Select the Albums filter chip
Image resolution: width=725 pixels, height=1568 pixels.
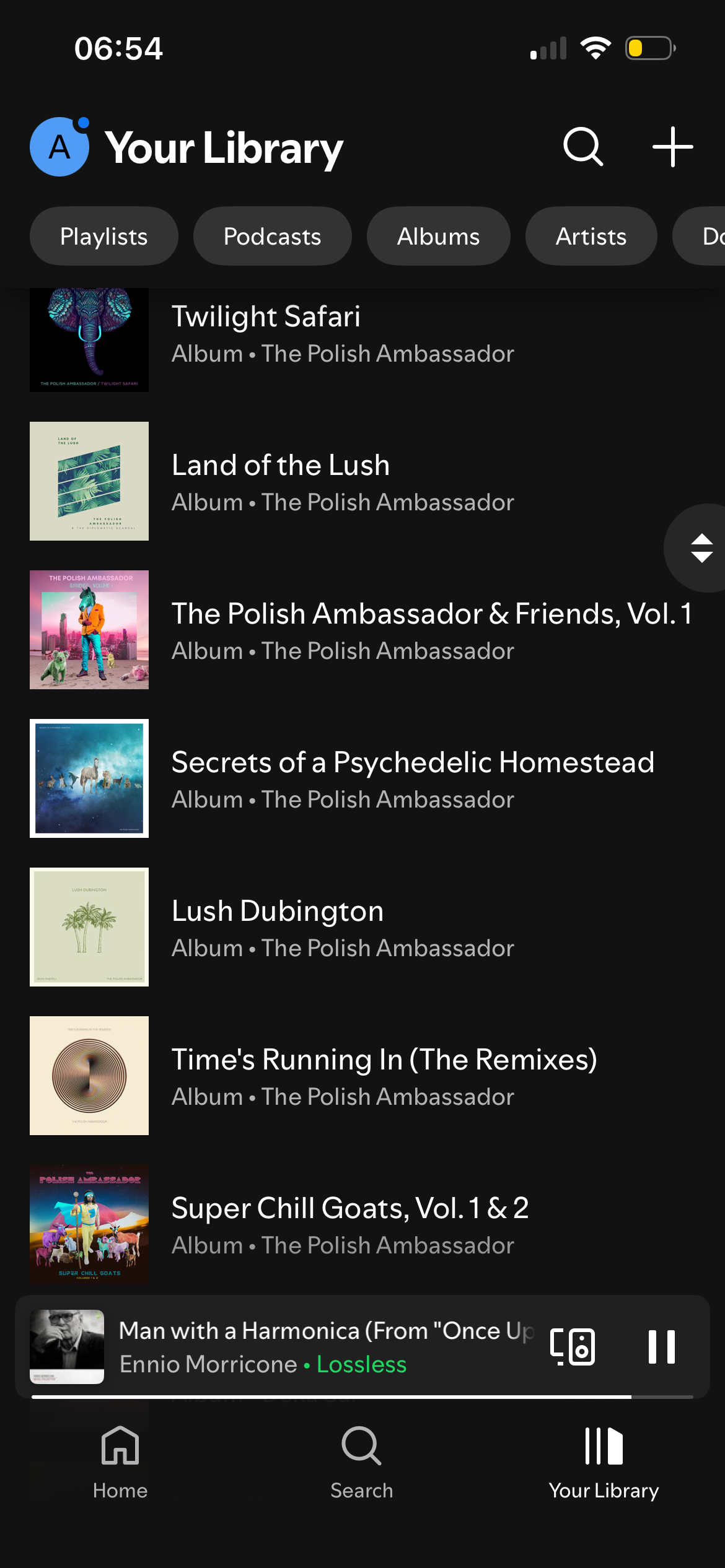tap(438, 237)
